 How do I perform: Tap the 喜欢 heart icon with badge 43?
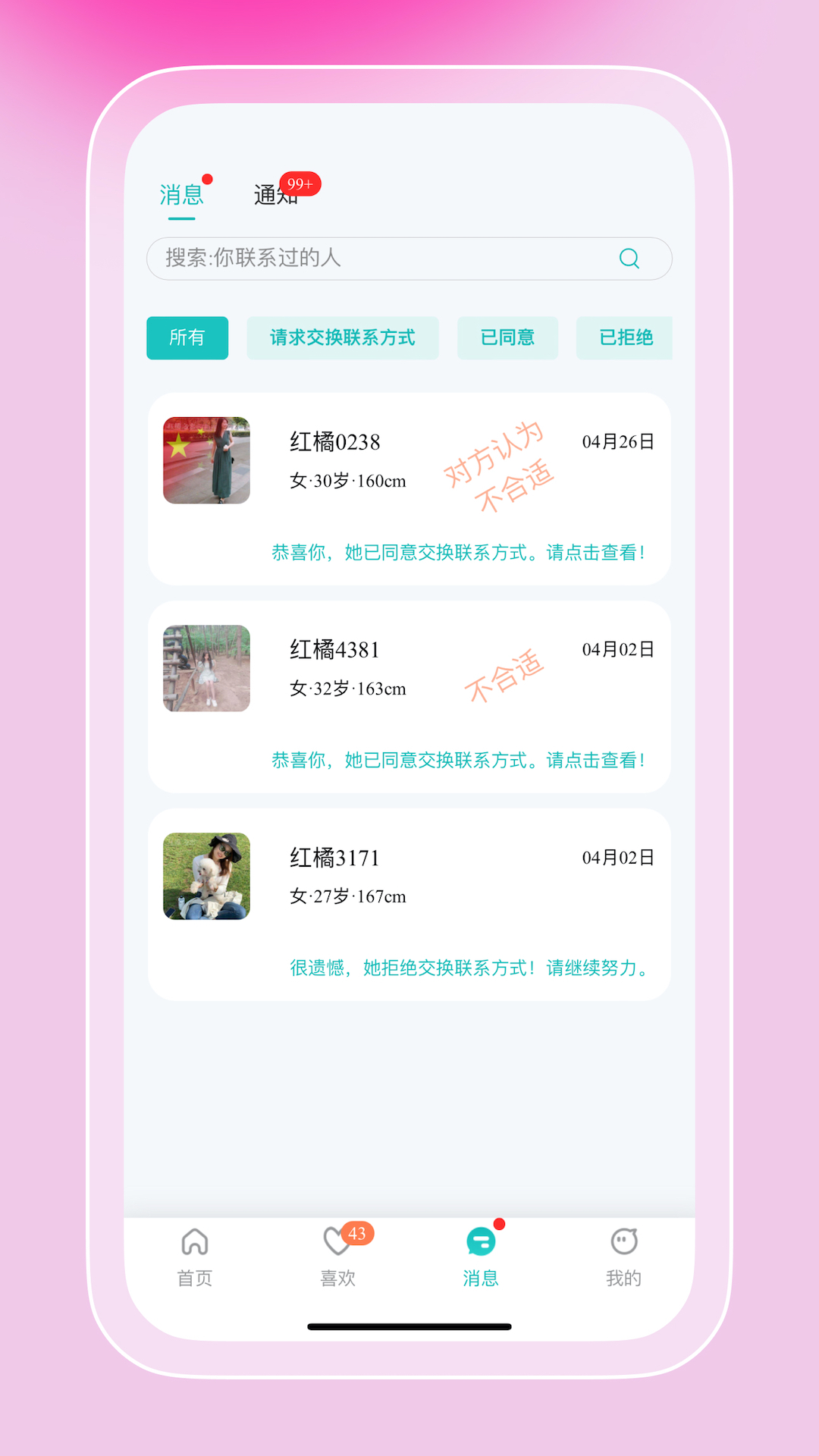(336, 1241)
